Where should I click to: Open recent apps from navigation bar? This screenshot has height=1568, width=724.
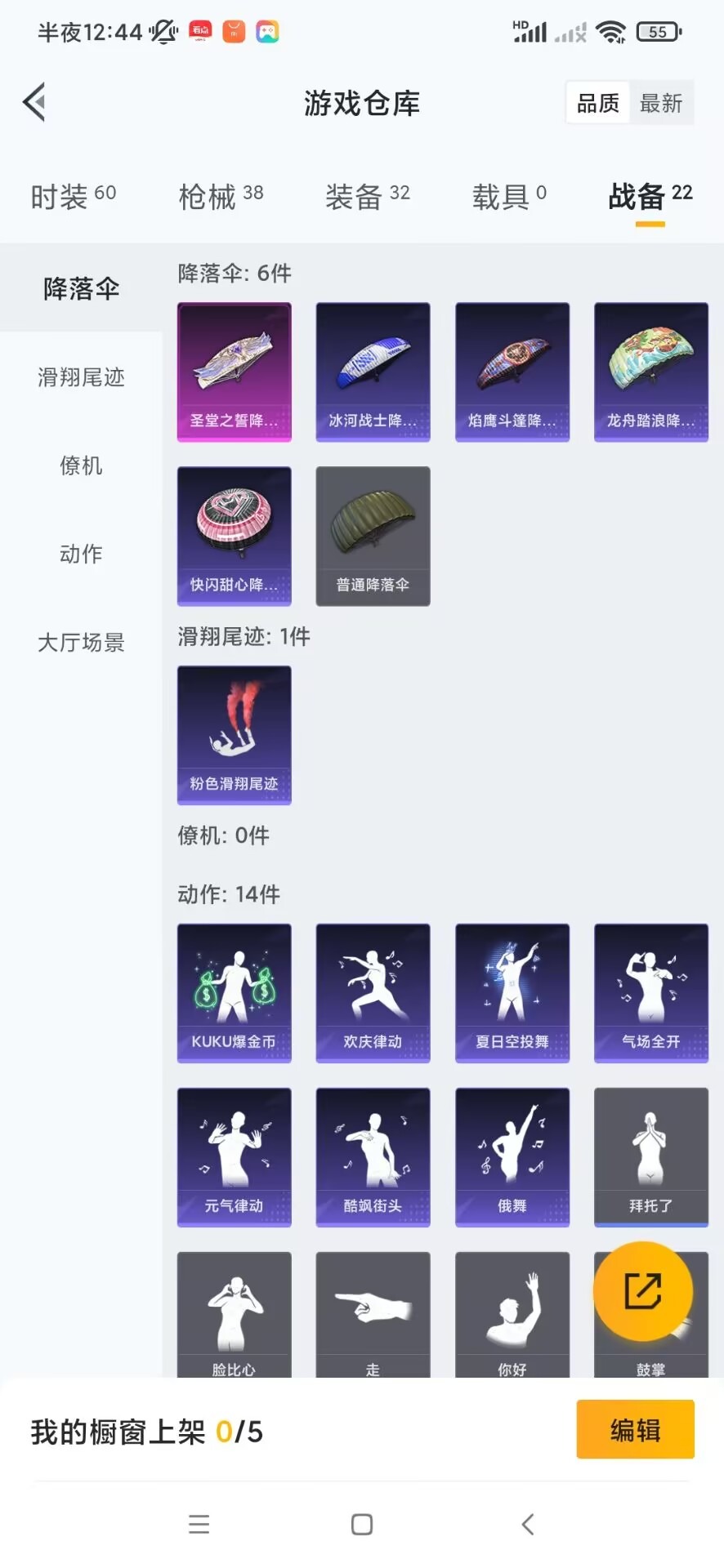click(x=199, y=1524)
